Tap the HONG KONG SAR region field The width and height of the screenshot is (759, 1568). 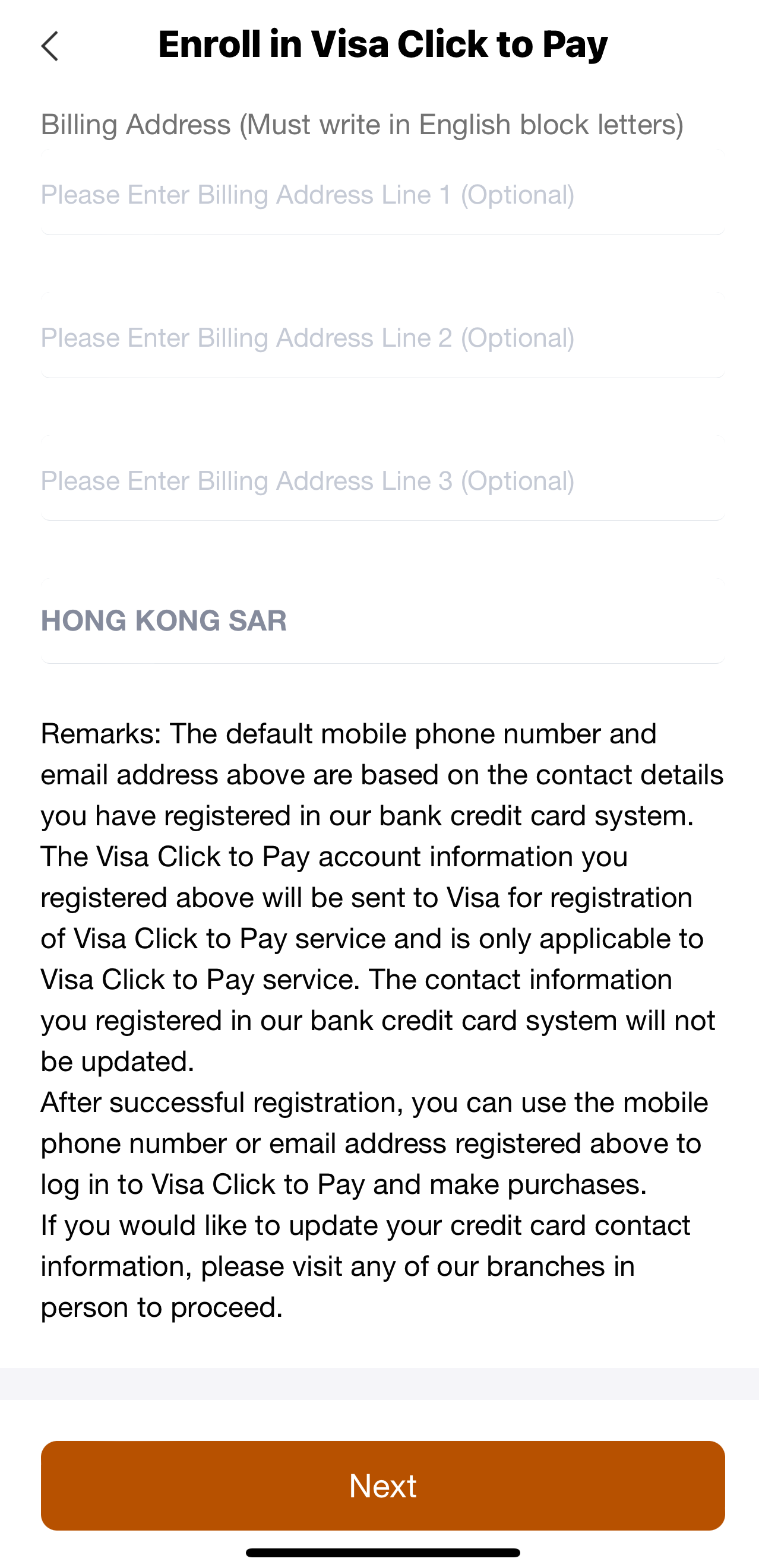[382, 621]
